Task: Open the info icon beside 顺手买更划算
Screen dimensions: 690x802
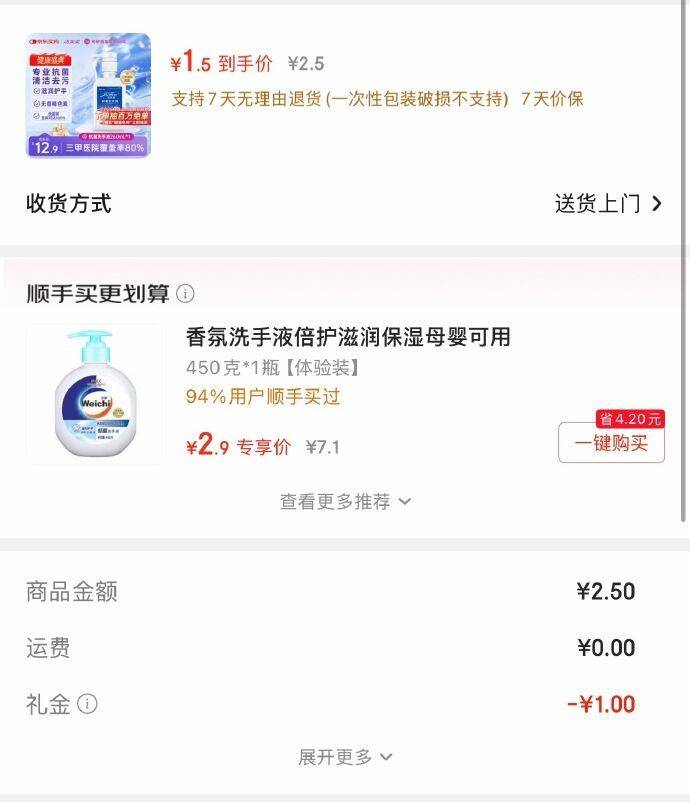Action: [186, 294]
